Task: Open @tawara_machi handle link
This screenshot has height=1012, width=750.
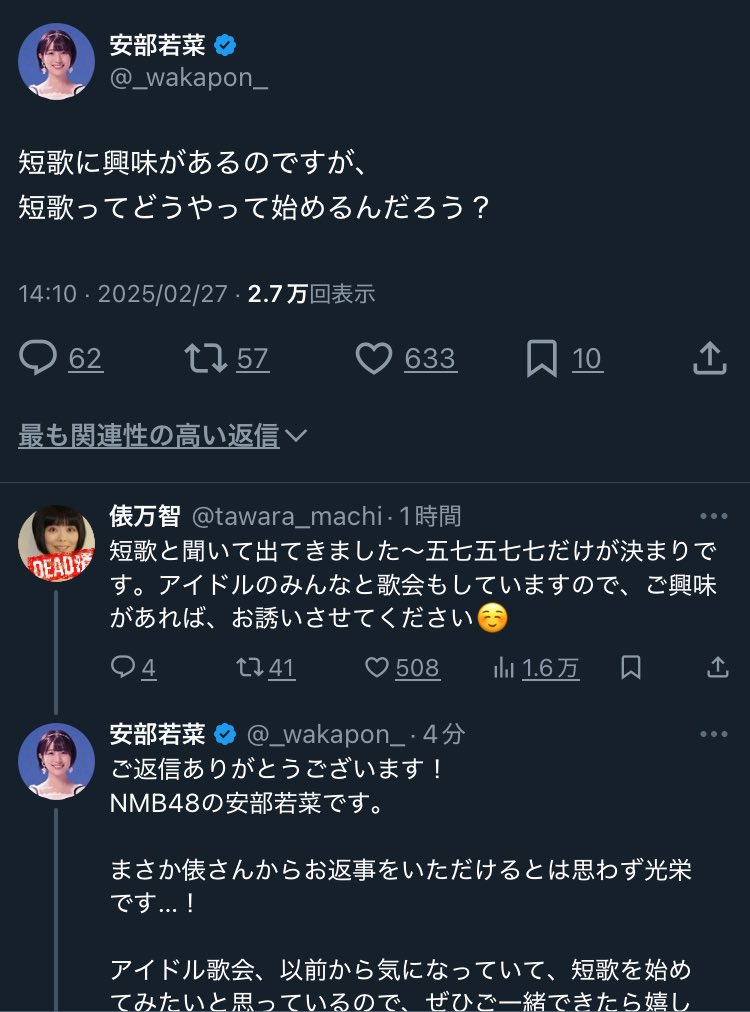Action: tap(287, 516)
